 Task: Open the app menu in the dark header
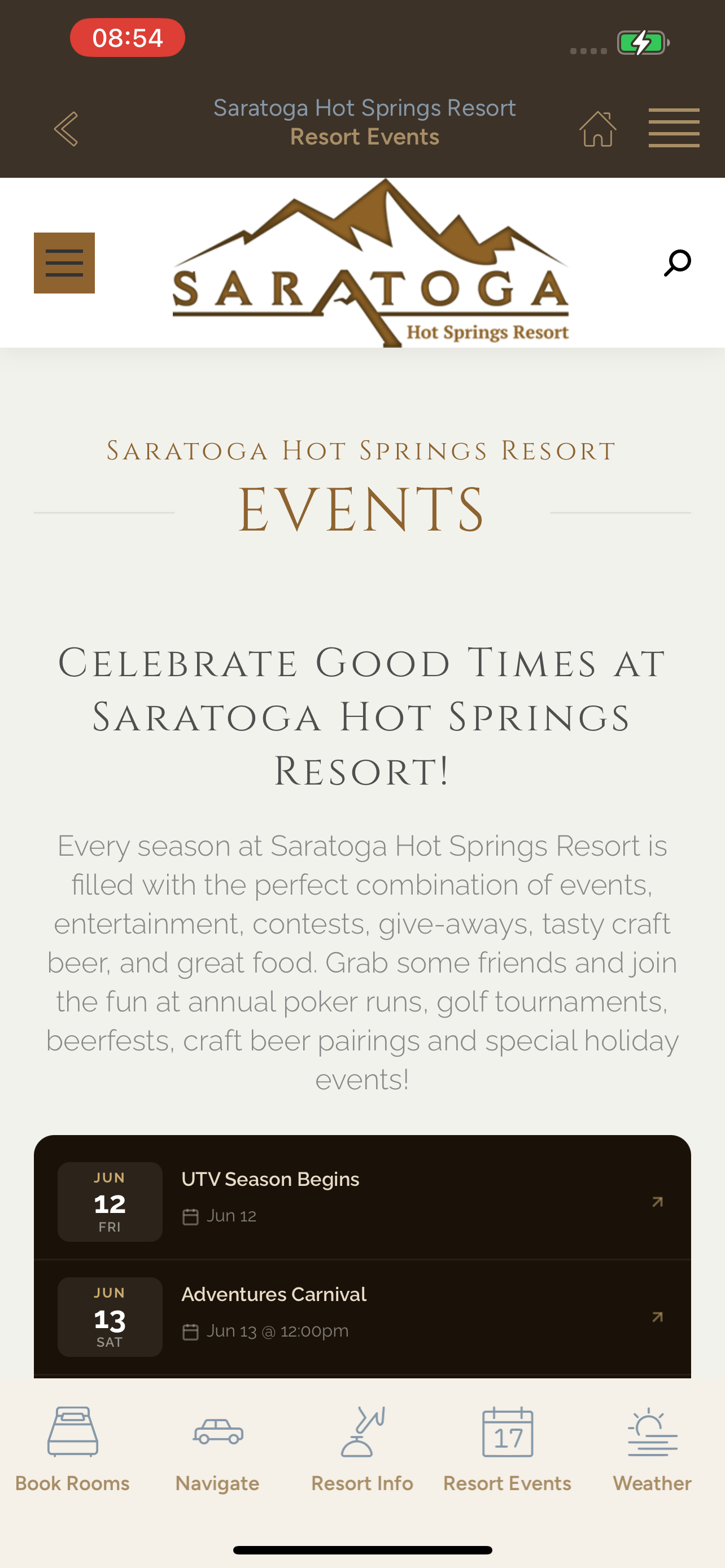coord(674,128)
